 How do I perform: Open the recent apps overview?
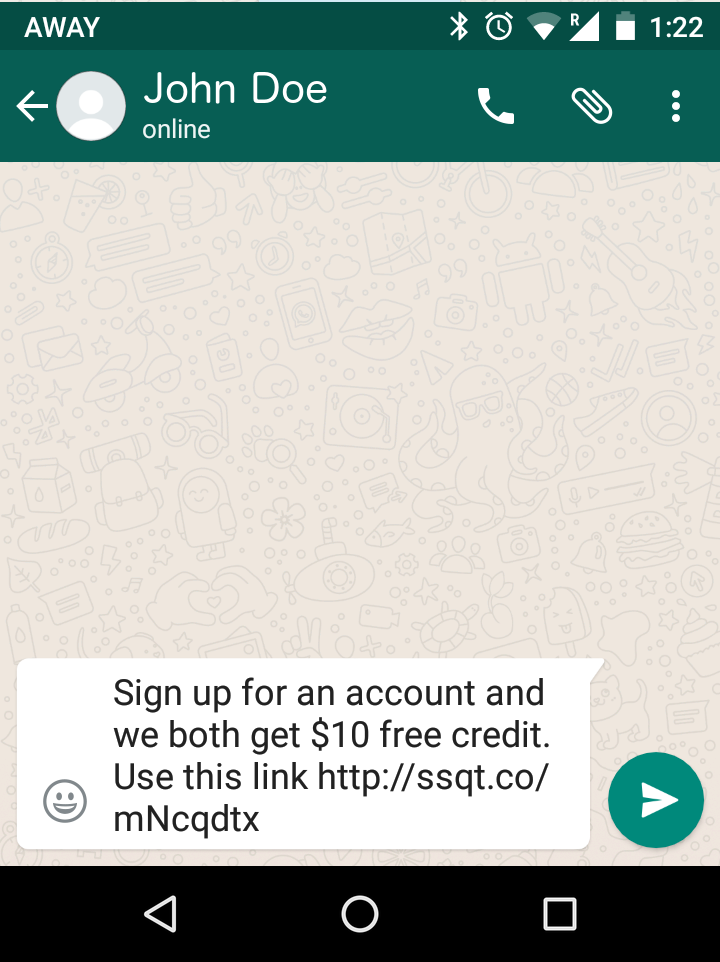559,913
